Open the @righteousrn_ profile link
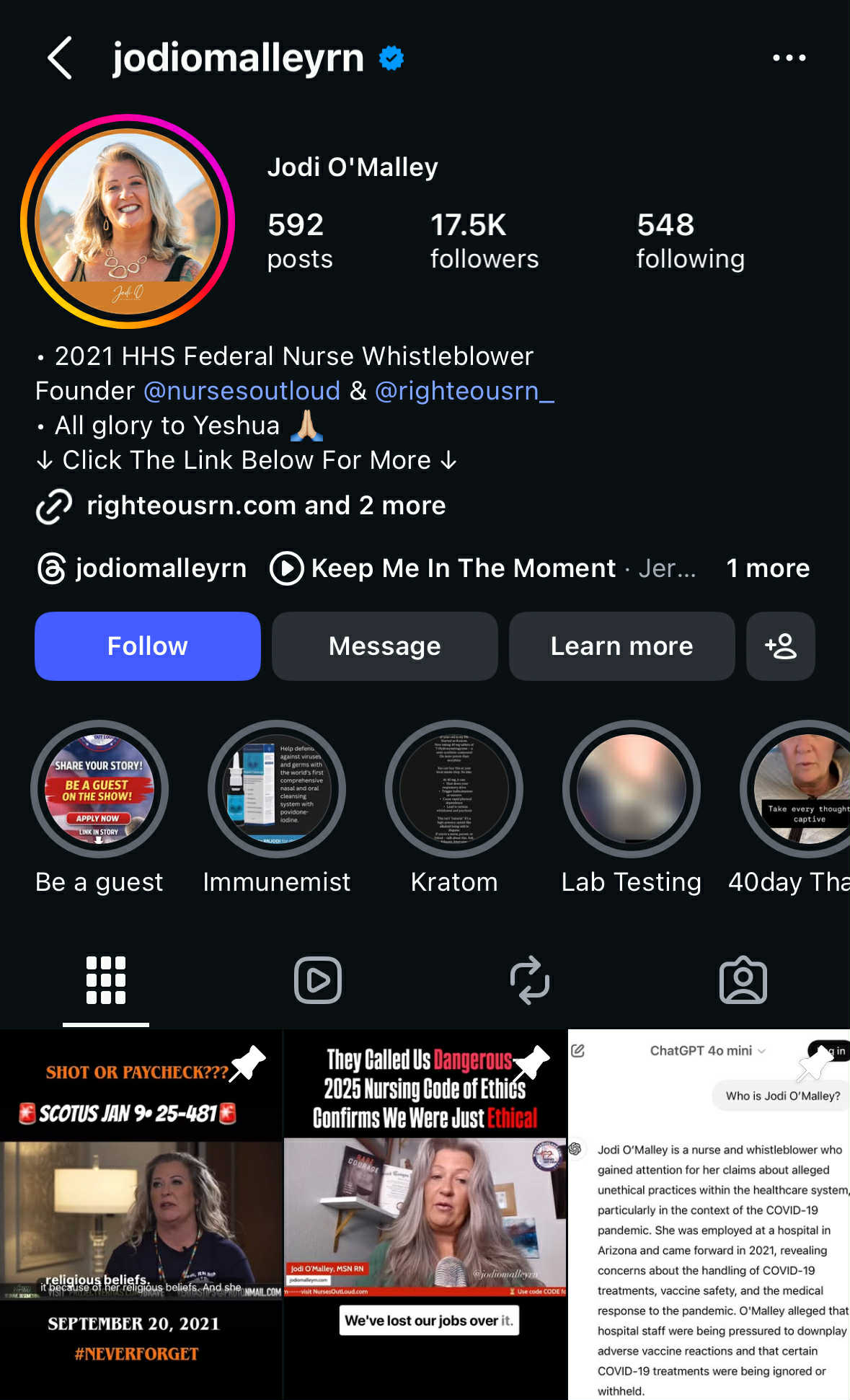The height and width of the screenshot is (1400, 850). tap(464, 391)
